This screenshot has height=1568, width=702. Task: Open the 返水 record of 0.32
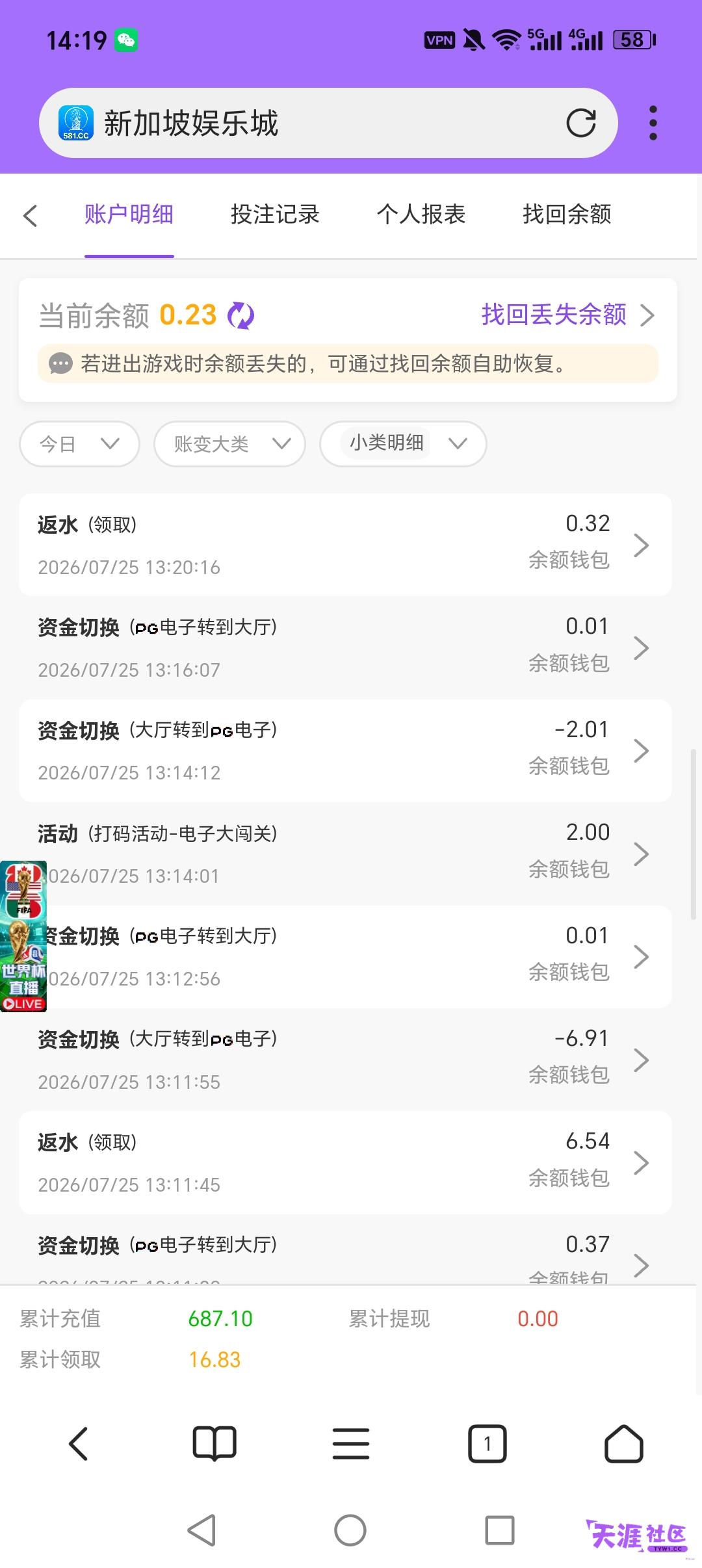point(345,545)
